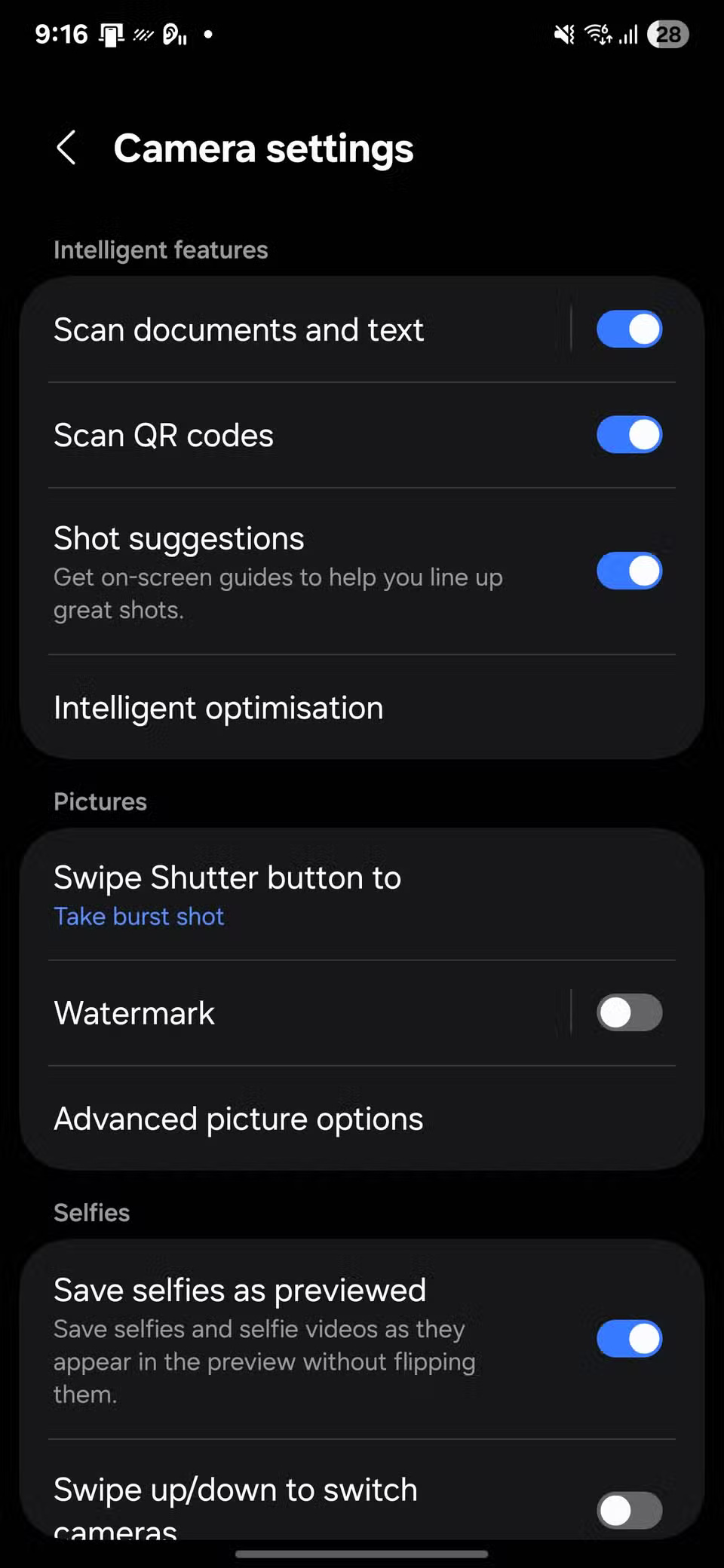
Task: Tap the SIM card status icon
Action: click(112, 34)
